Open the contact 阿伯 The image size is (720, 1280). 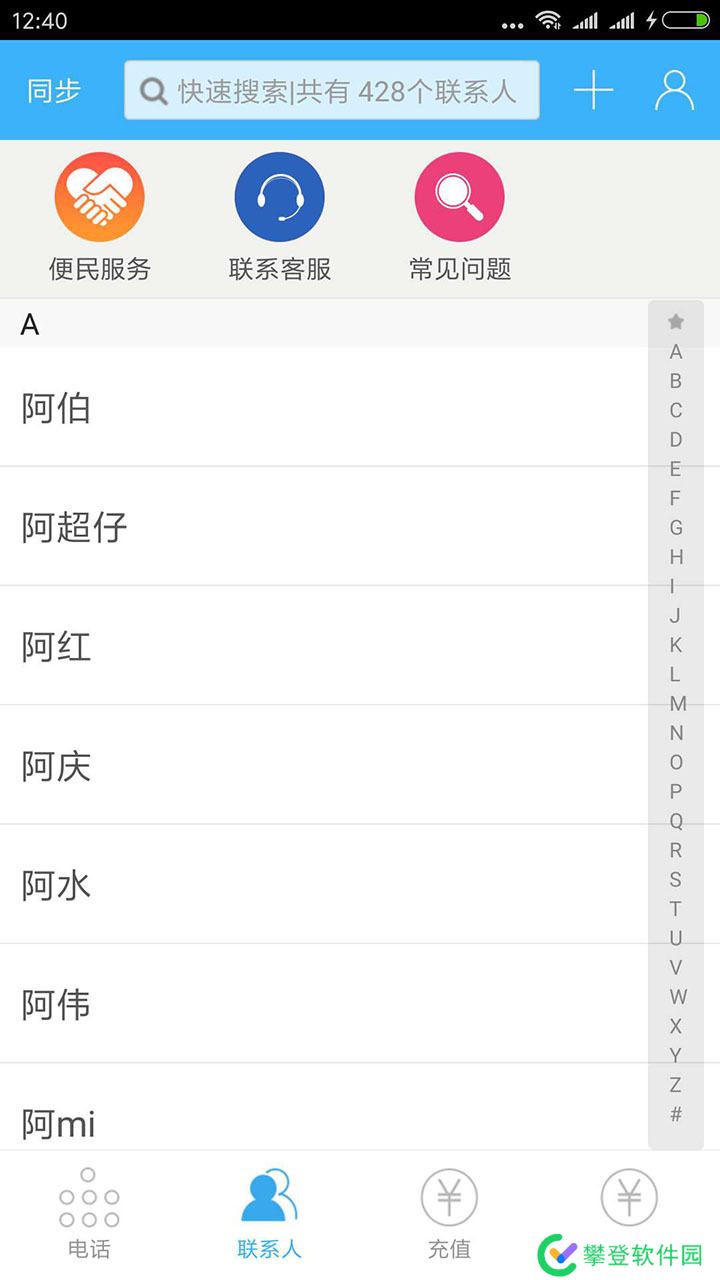(x=320, y=408)
